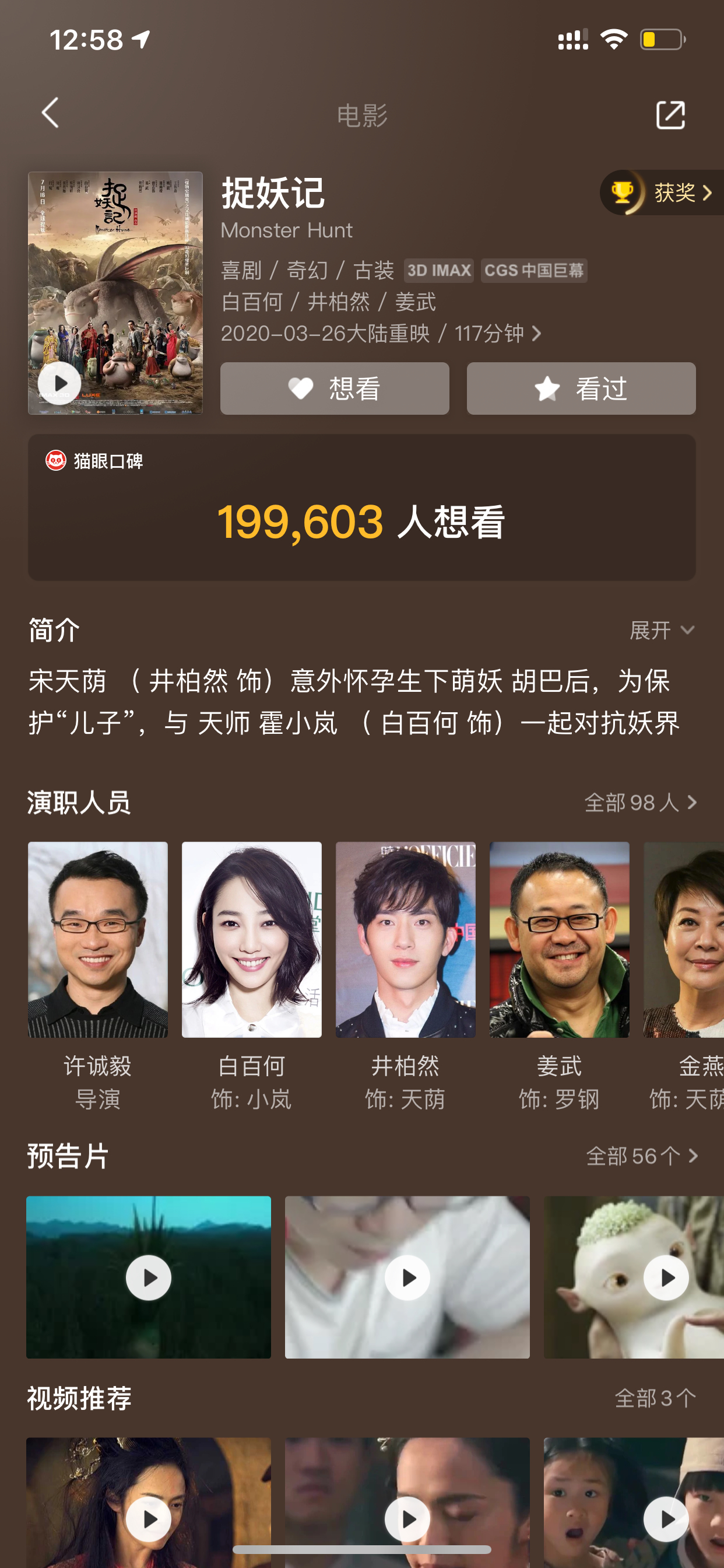Viewport: 724px width, 1568px height.
Task: Play the Wuba monster trailer clip
Action: coord(634,1277)
